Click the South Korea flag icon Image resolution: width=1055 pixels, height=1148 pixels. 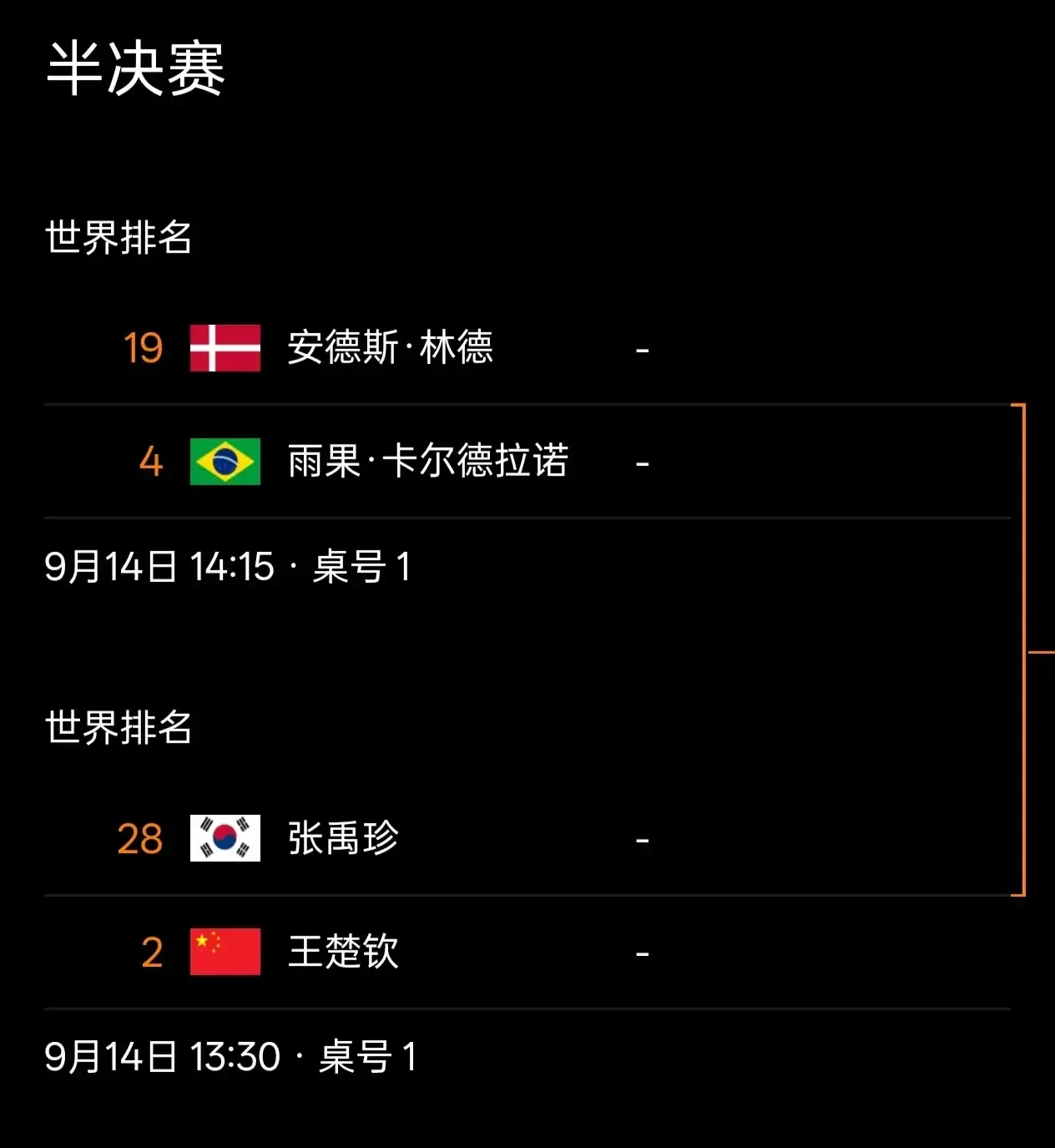tap(224, 837)
